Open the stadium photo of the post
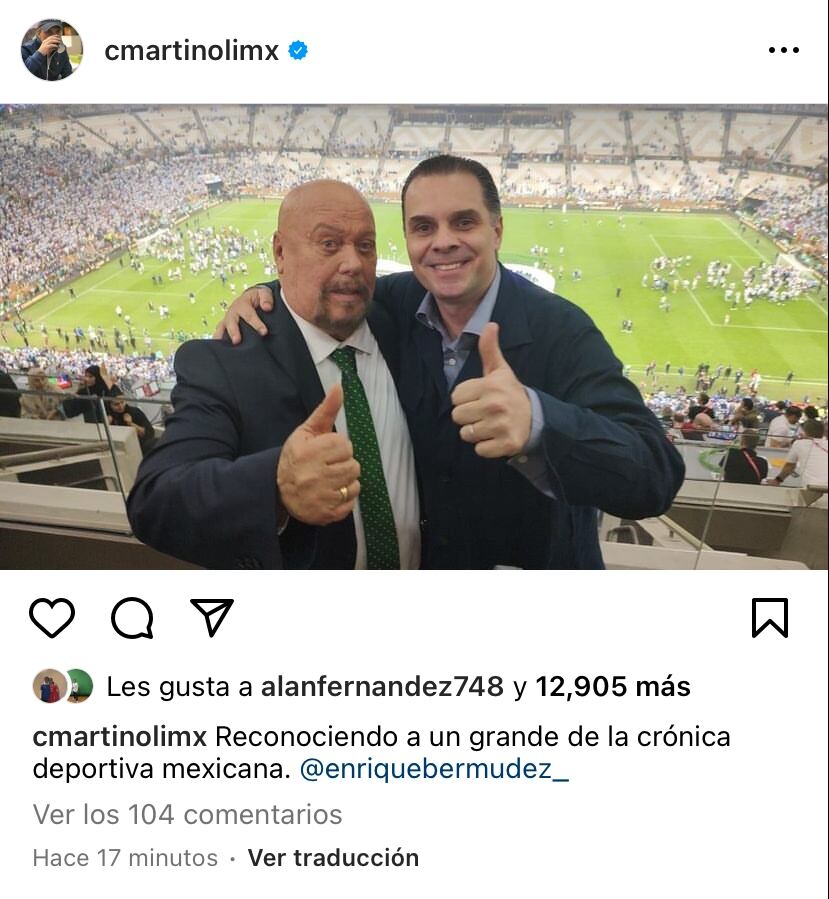 pyautogui.click(x=414, y=337)
